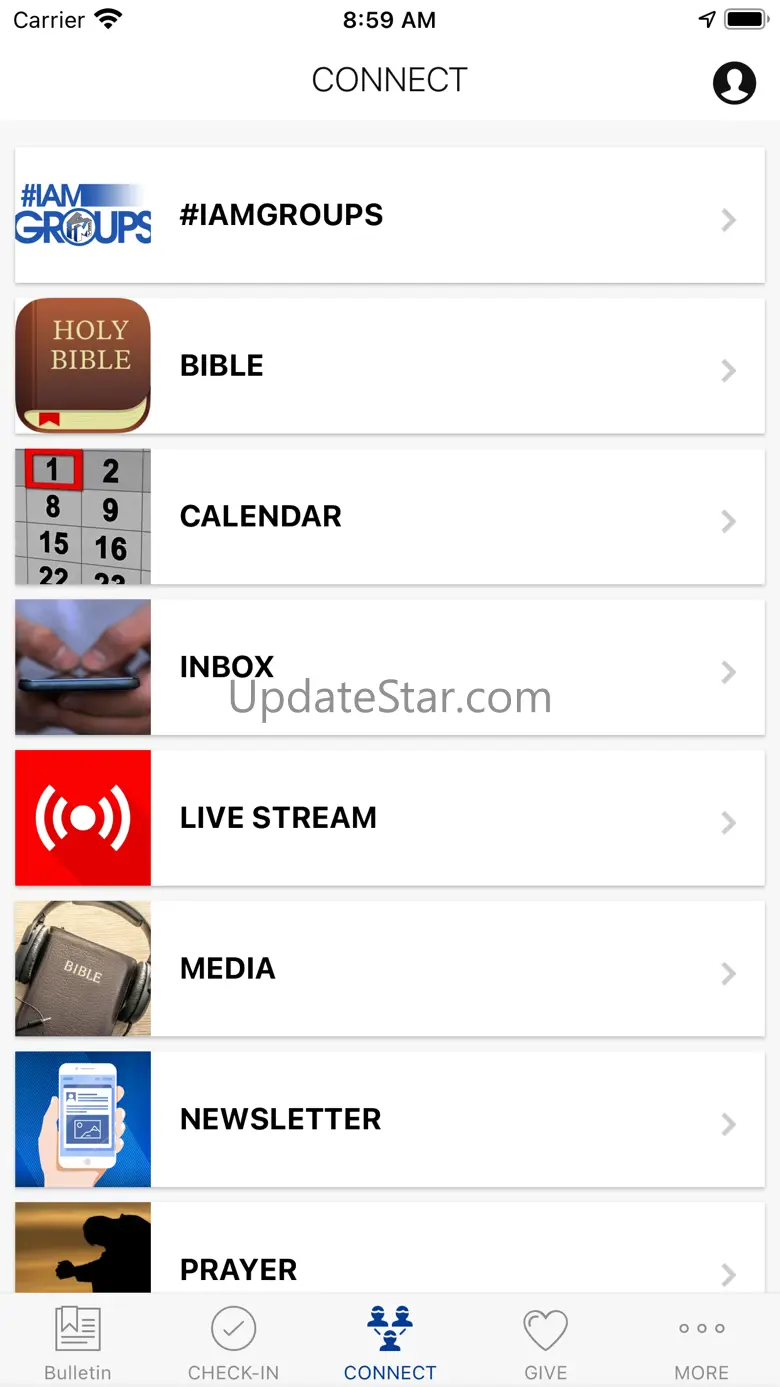Select the CONNECT tab
Image resolution: width=780 pixels, height=1387 pixels.
[x=390, y=1343]
